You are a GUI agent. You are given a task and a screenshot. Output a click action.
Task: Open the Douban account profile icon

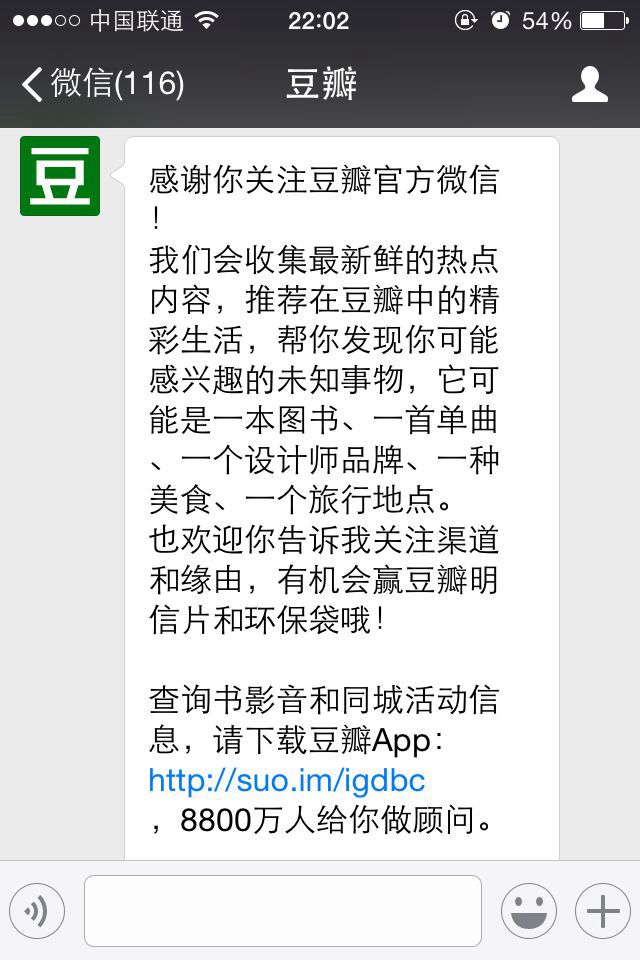click(x=589, y=85)
